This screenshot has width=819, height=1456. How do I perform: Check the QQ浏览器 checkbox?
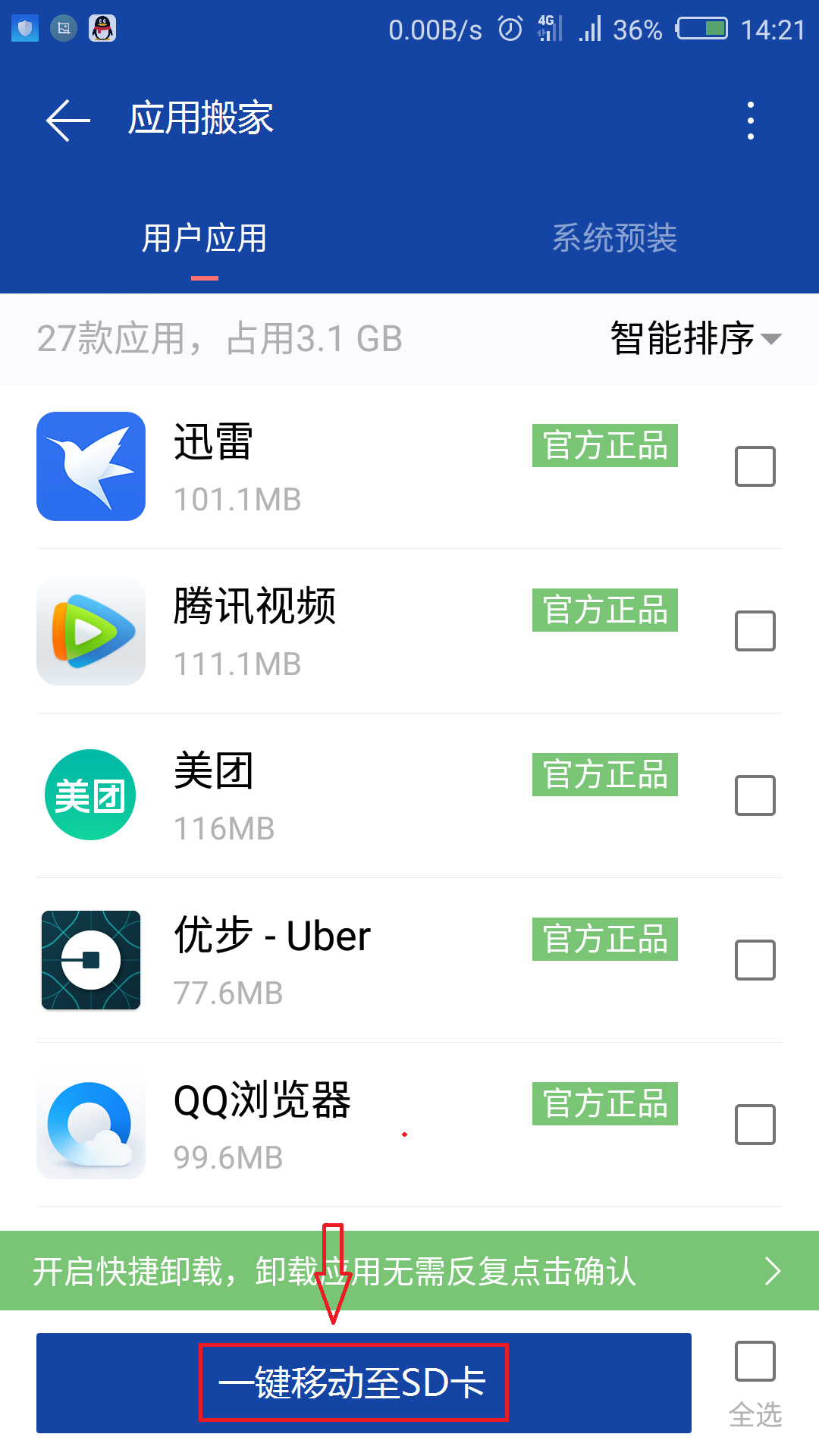click(x=755, y=1125)
